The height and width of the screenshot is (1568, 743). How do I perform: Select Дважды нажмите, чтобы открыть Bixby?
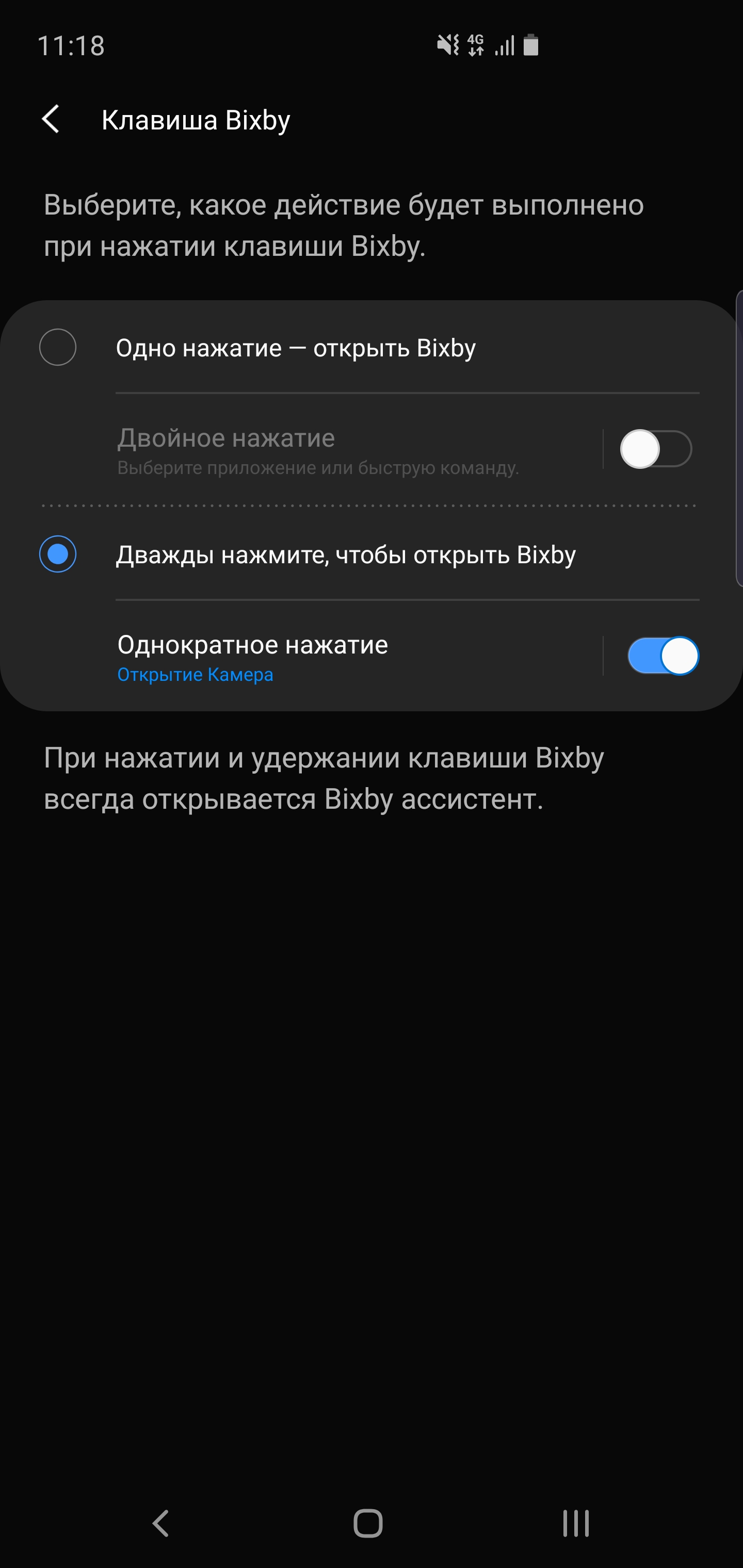click(x=58, y=554)
